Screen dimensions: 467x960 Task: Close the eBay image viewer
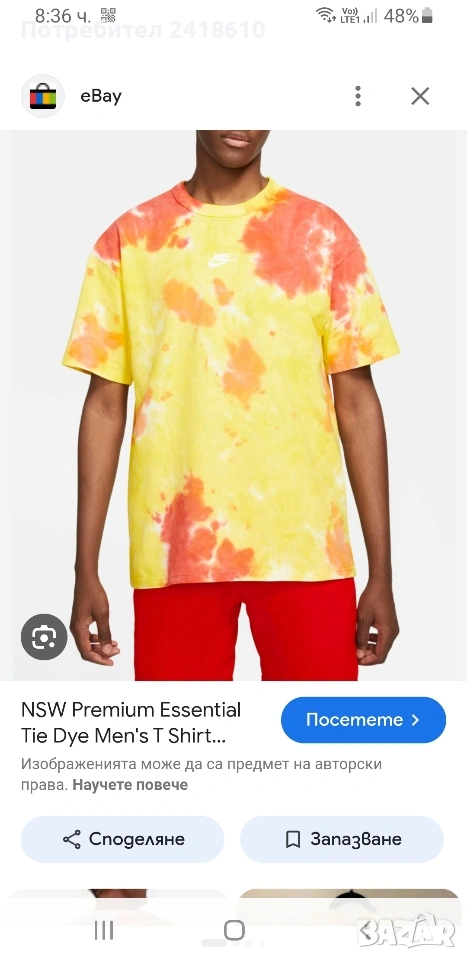[420, 96]
